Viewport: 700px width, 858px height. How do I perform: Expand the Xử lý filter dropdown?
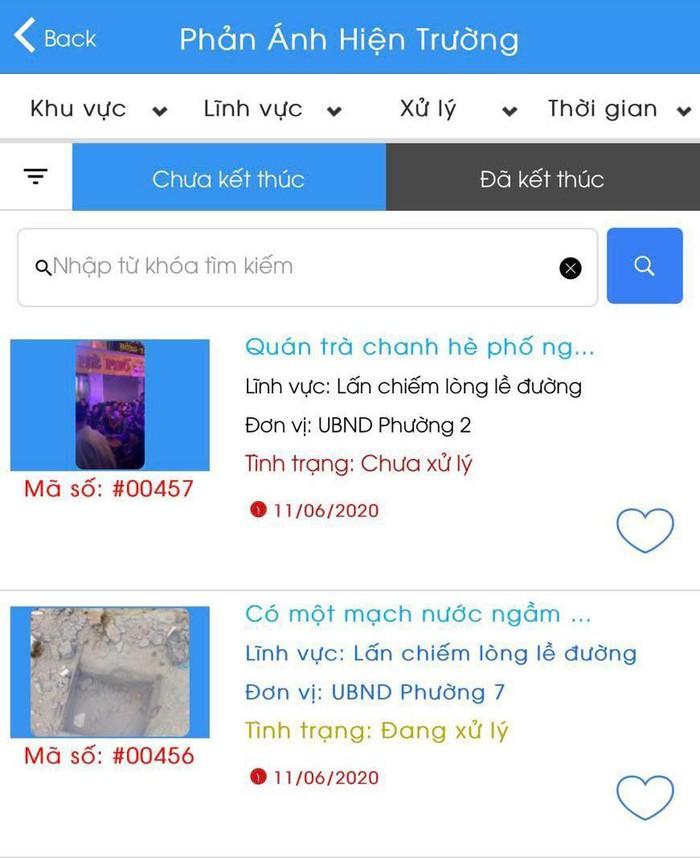click(457, 110)
